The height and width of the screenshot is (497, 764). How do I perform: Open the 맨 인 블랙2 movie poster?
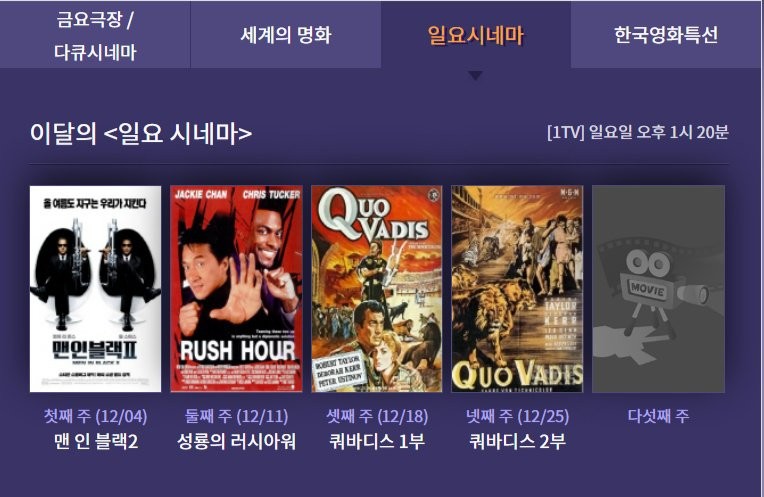click(95, 288)
